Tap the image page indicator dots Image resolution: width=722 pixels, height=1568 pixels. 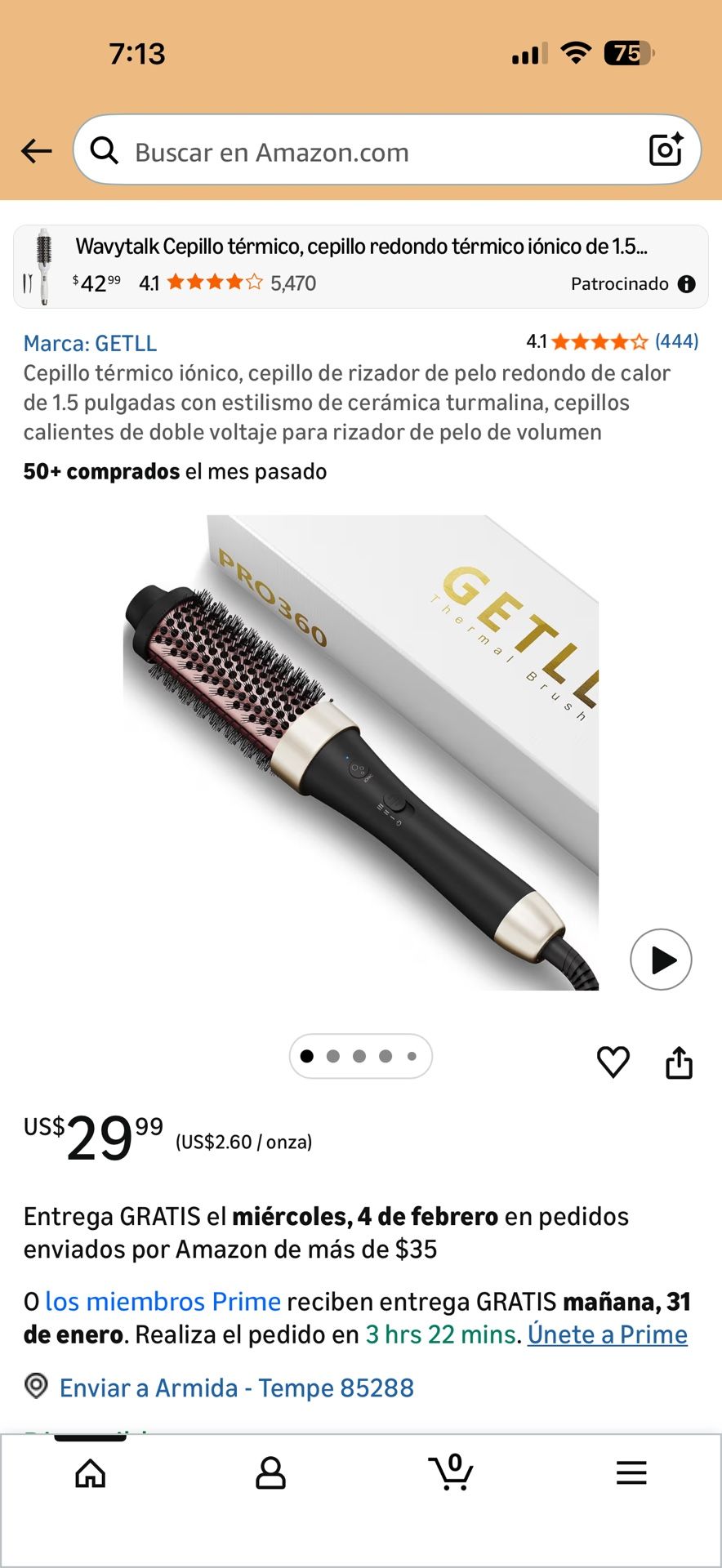(x=360, y=1056)
